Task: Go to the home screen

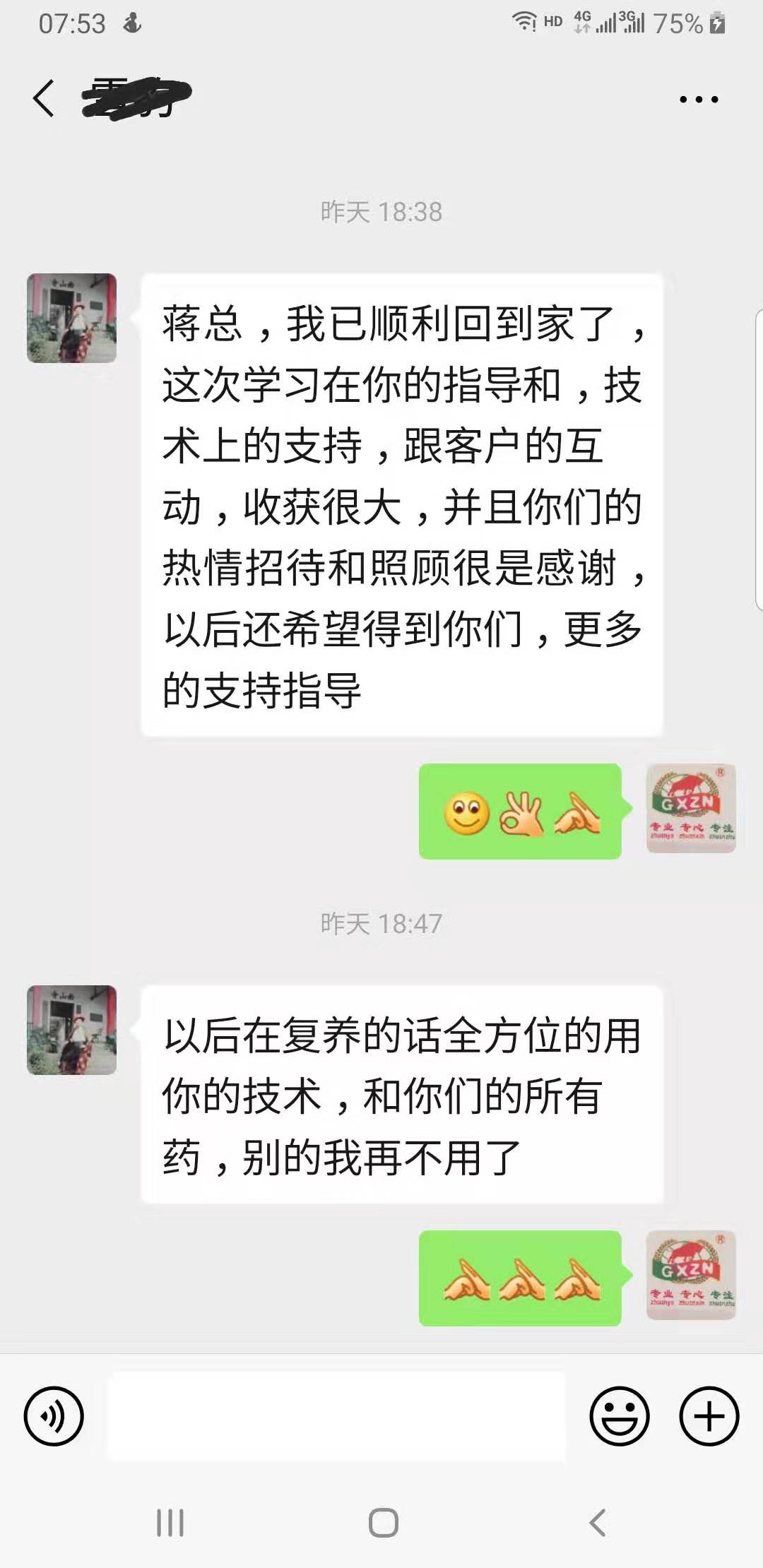Action: (x=383, y=1523)
